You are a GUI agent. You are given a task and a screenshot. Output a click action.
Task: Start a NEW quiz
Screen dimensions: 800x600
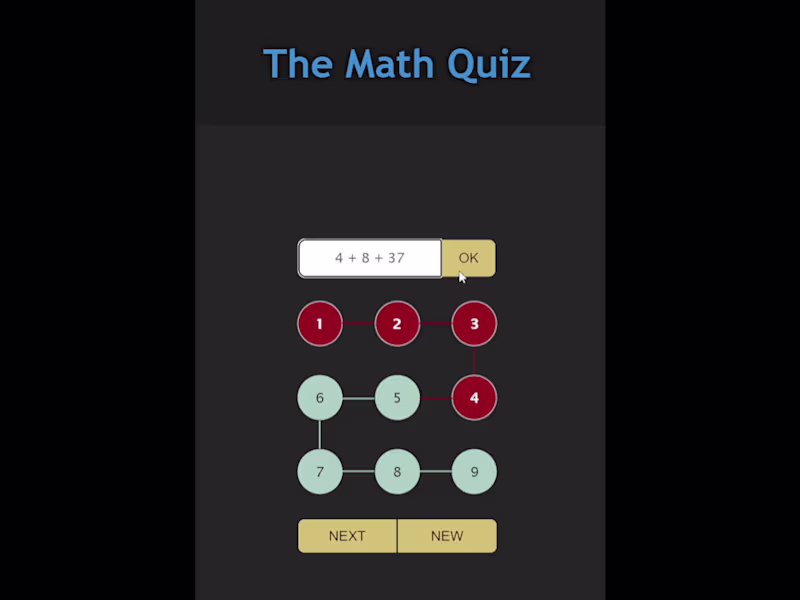click(447, 536)
